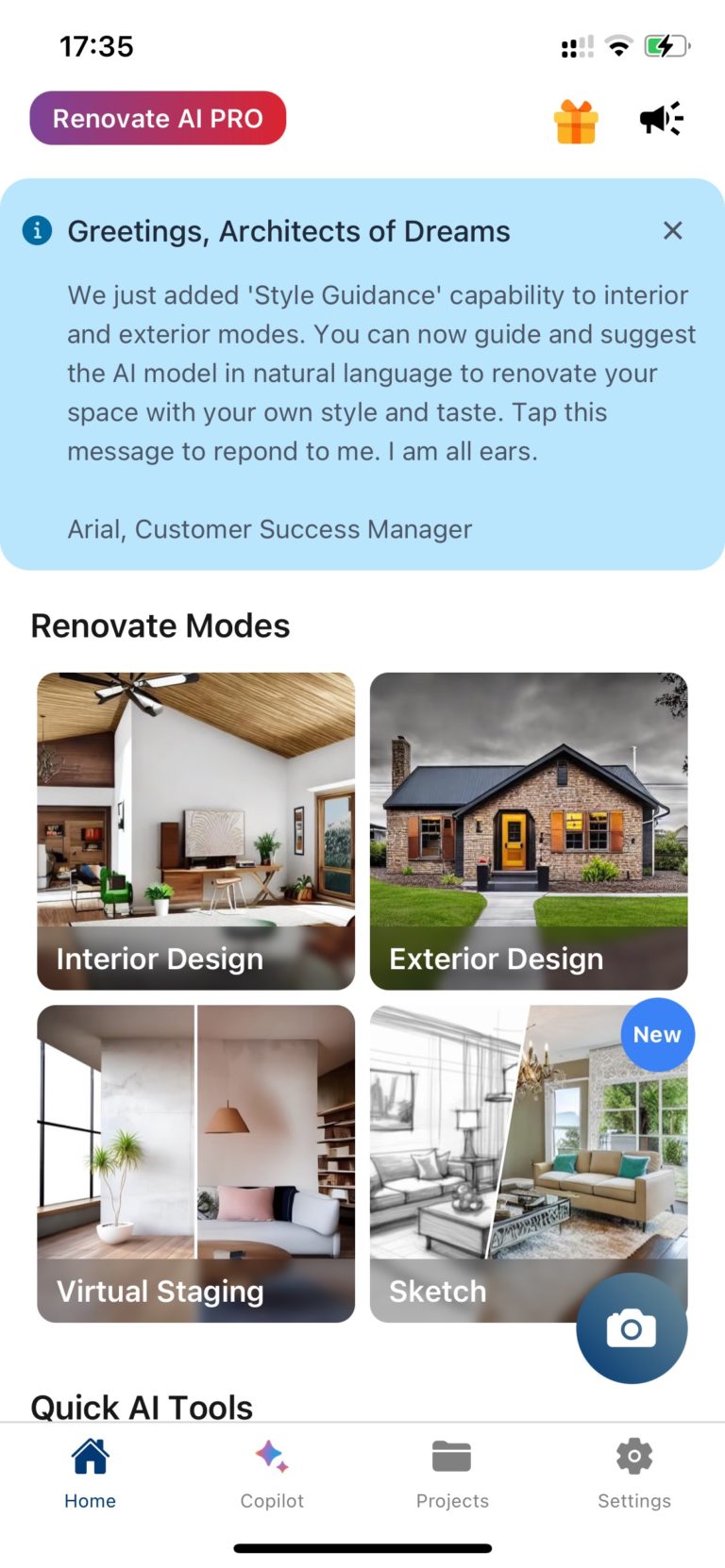Image resolution: width=725 pixels, height=1568 pixels.
Task: Tap the Quick AI Tools heading
Action: click(142, 1407)
